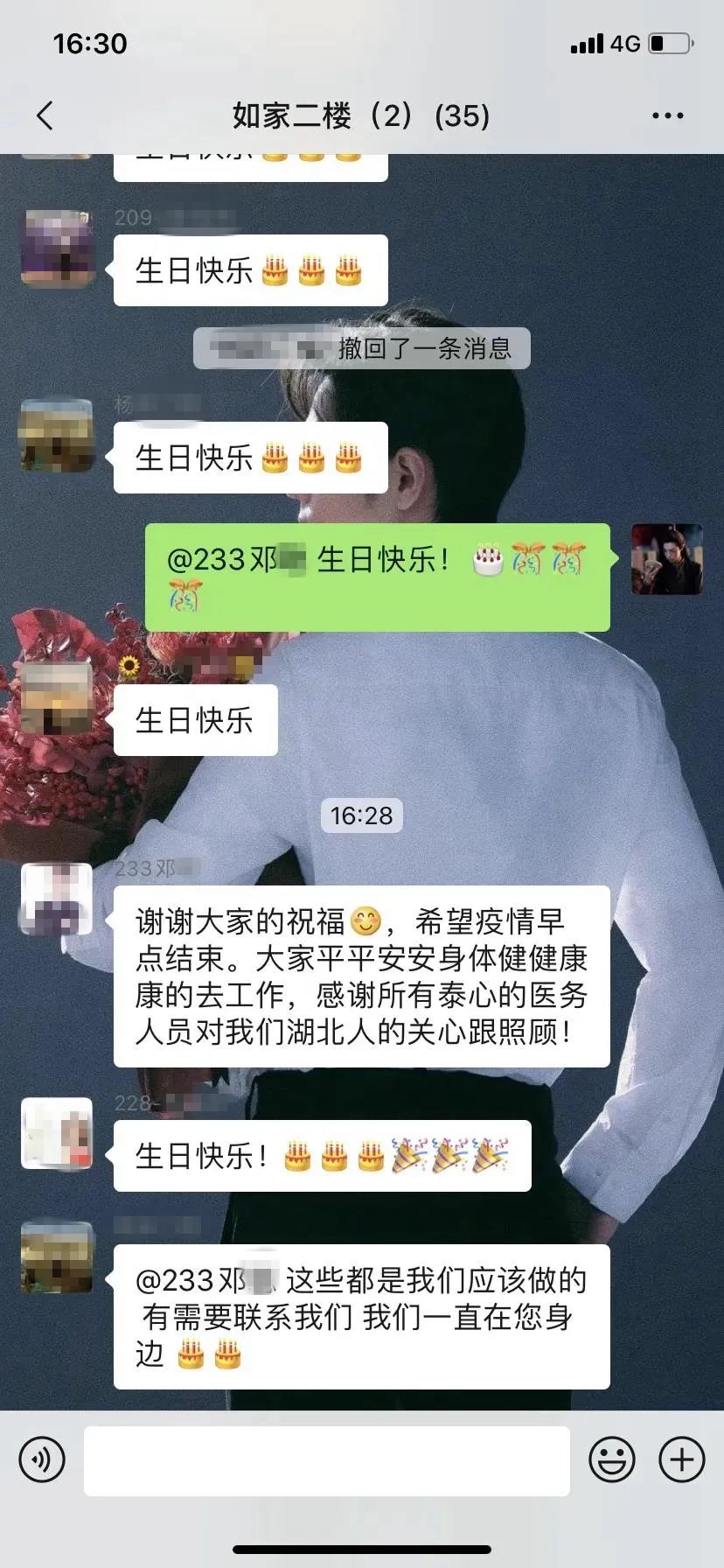Viewport: 724px width, 1568px height.
Task: Open avatar of sender 209
Action: [57, 248]
